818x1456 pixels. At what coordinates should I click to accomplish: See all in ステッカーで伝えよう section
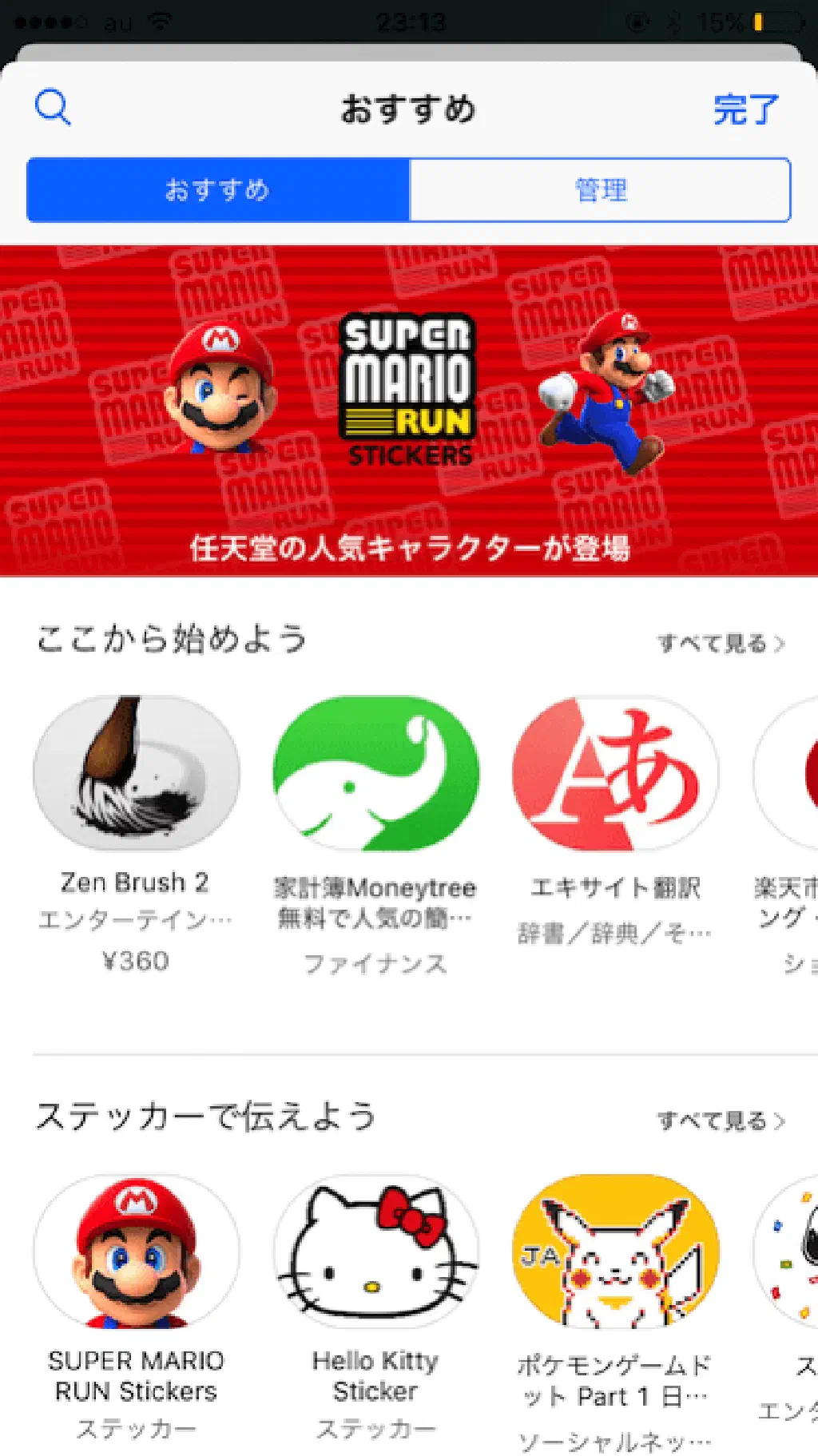pyautogui.click(x=721, y=1121)
